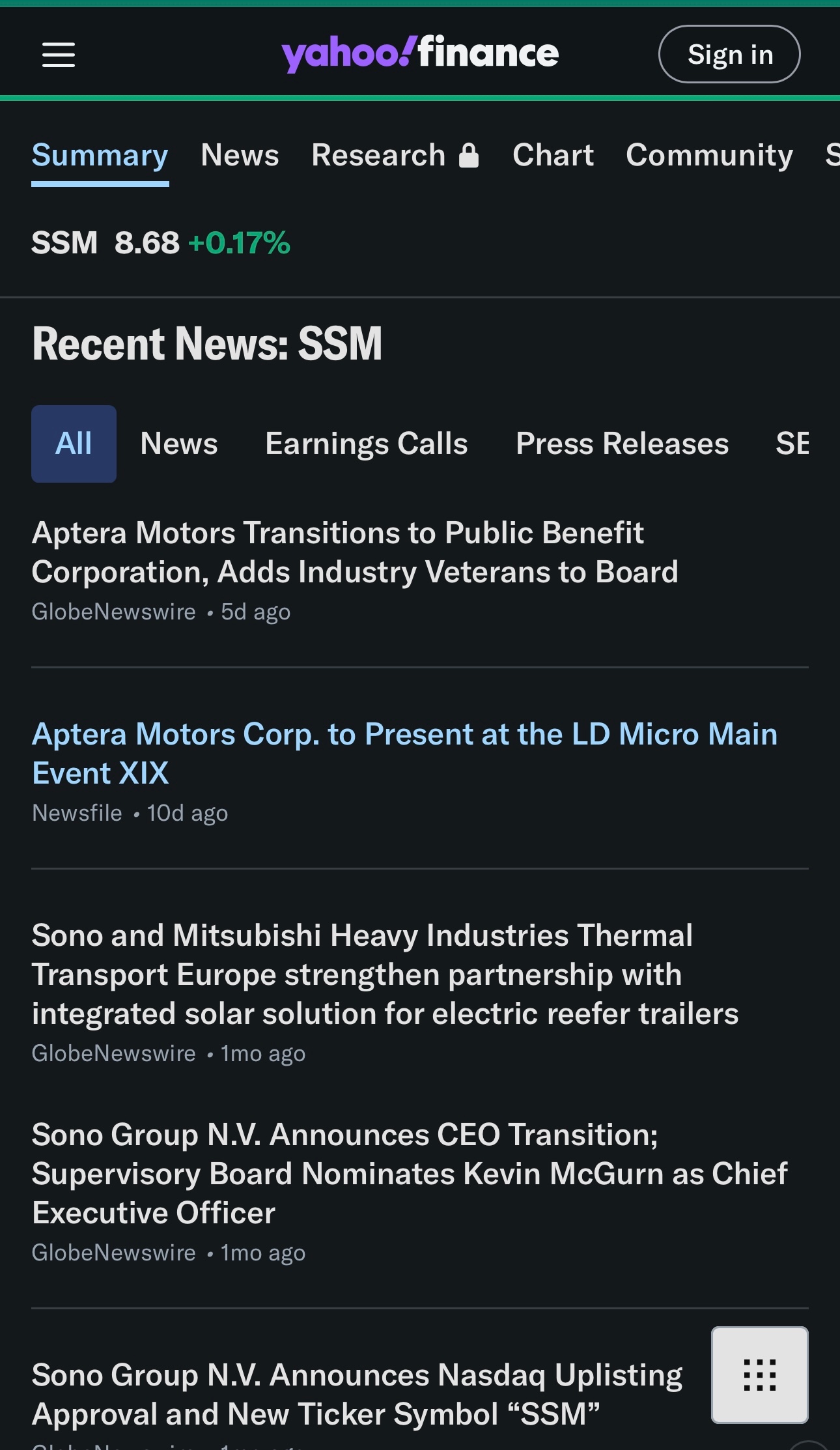Screen dimensions: 840x1450
Task: Tap the Sign in button
Action: coord(729,55)
